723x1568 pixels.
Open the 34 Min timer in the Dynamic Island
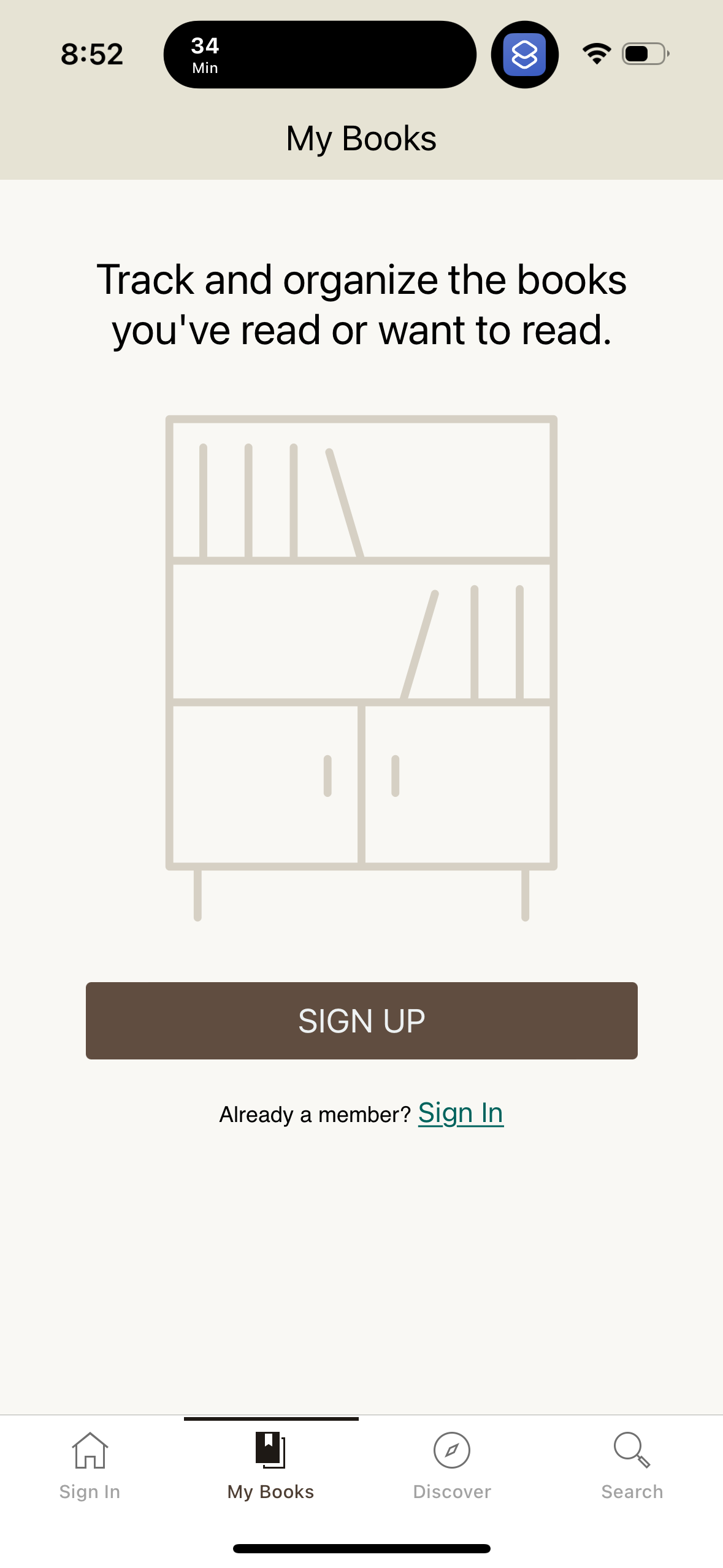click(x=319, y=54)
